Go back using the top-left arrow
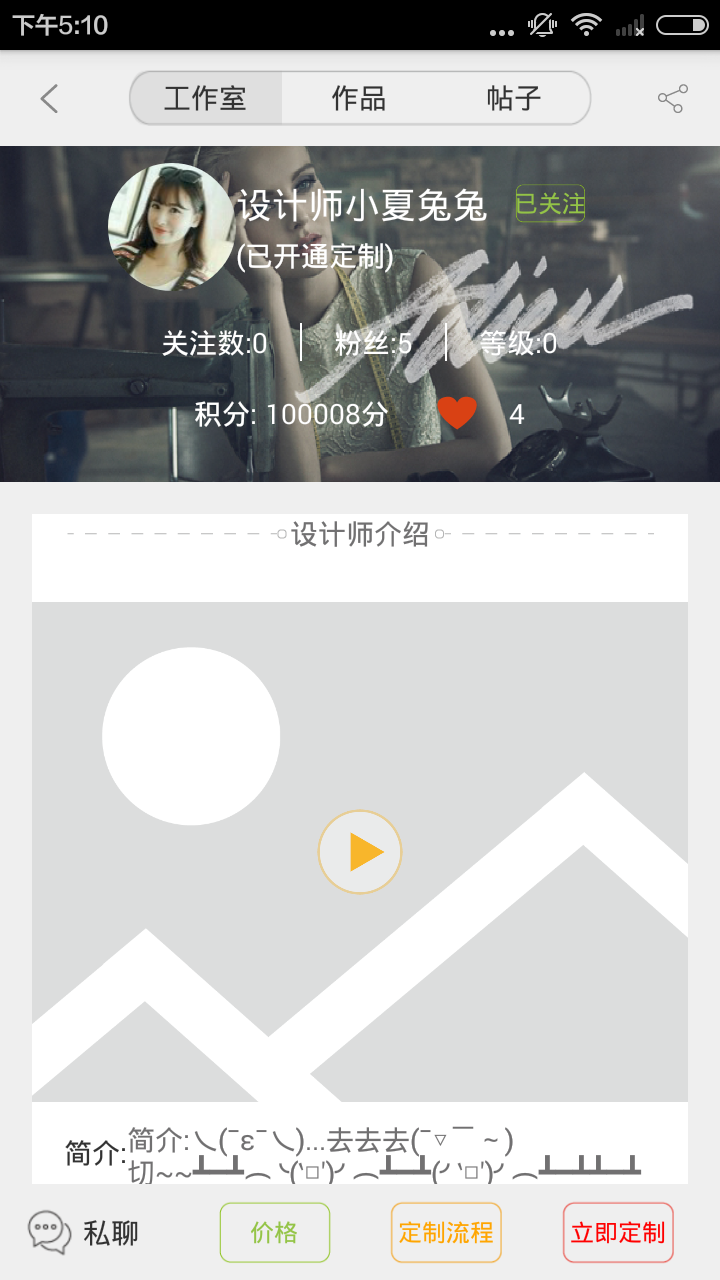This screenshot has width=720, height=1280. click(49, 98)
